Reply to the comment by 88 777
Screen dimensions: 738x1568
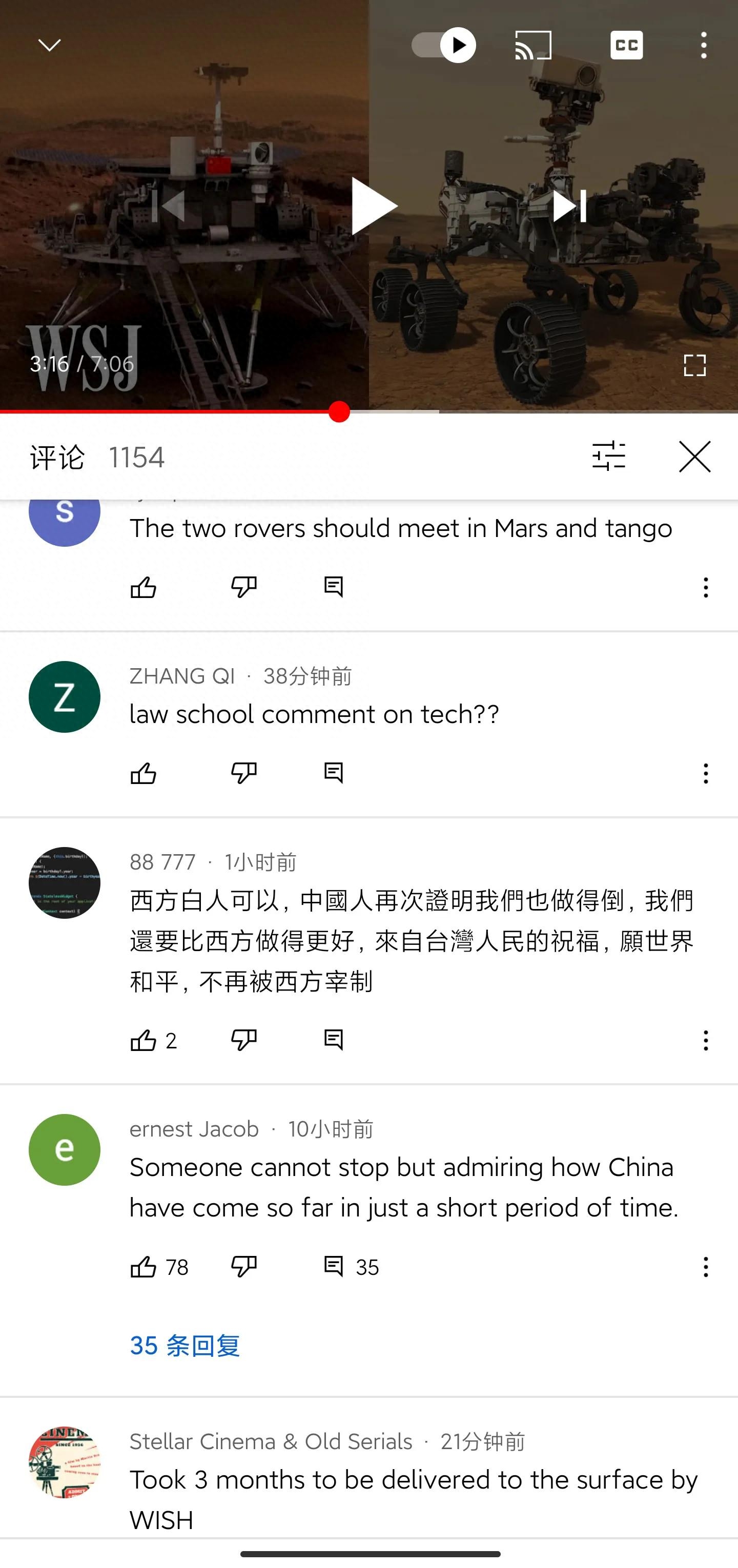coord(334,1040)
